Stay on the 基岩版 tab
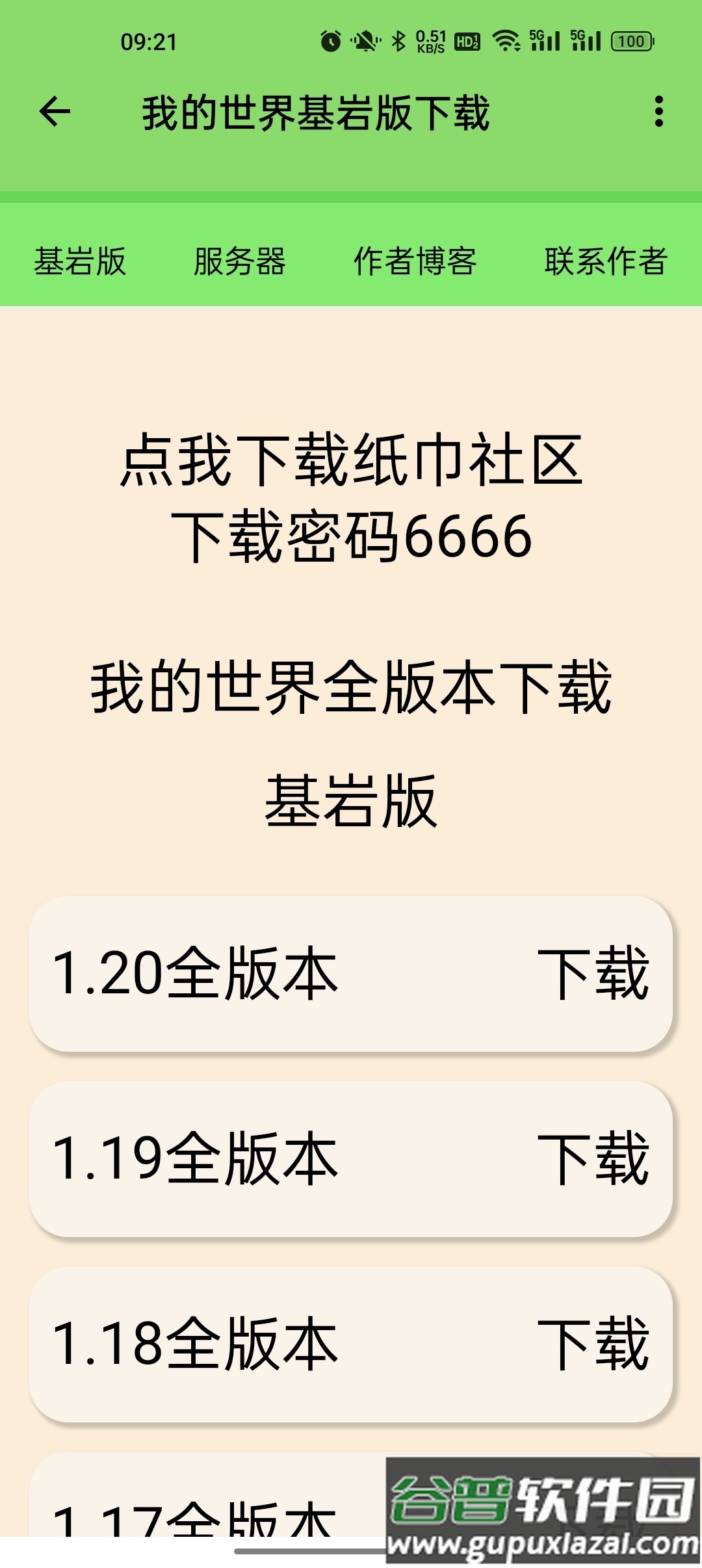702x1568 pixels. coord(81,260)
